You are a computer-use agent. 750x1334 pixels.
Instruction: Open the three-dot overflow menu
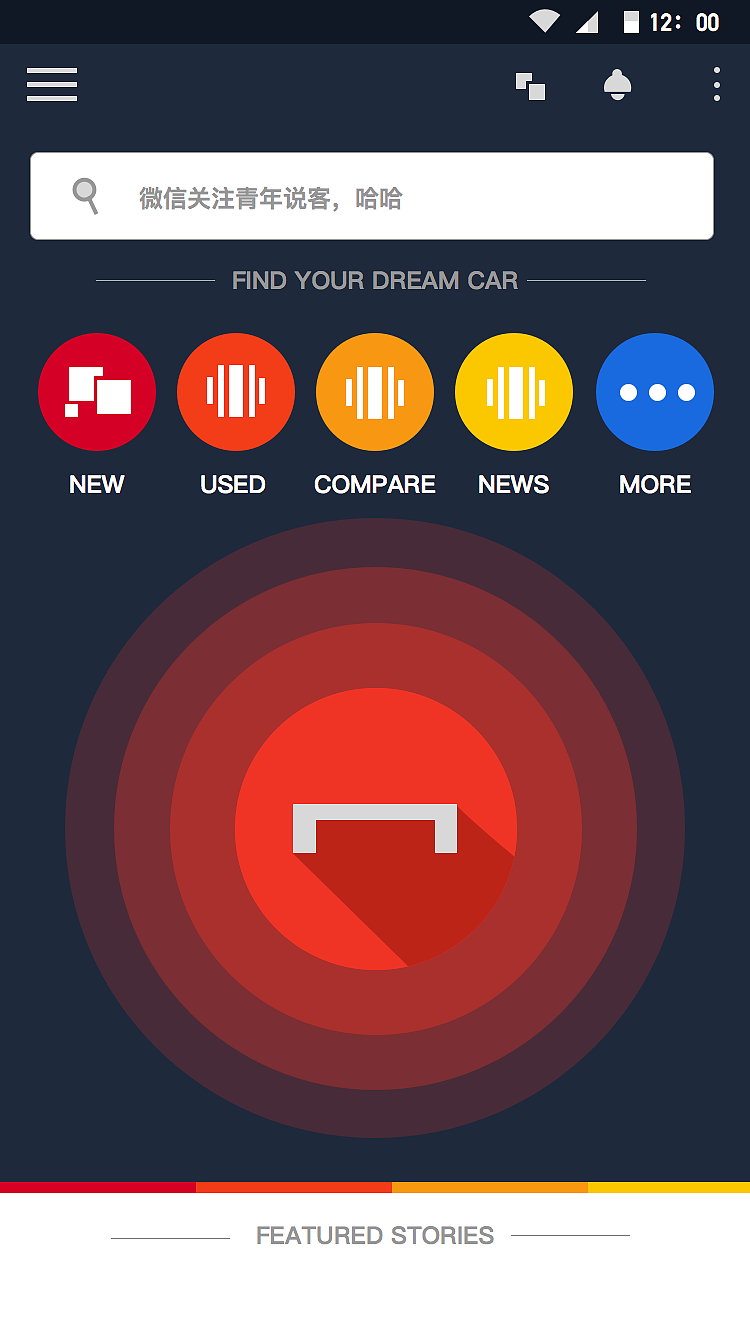pyautogui.click(x=716, y=85)
